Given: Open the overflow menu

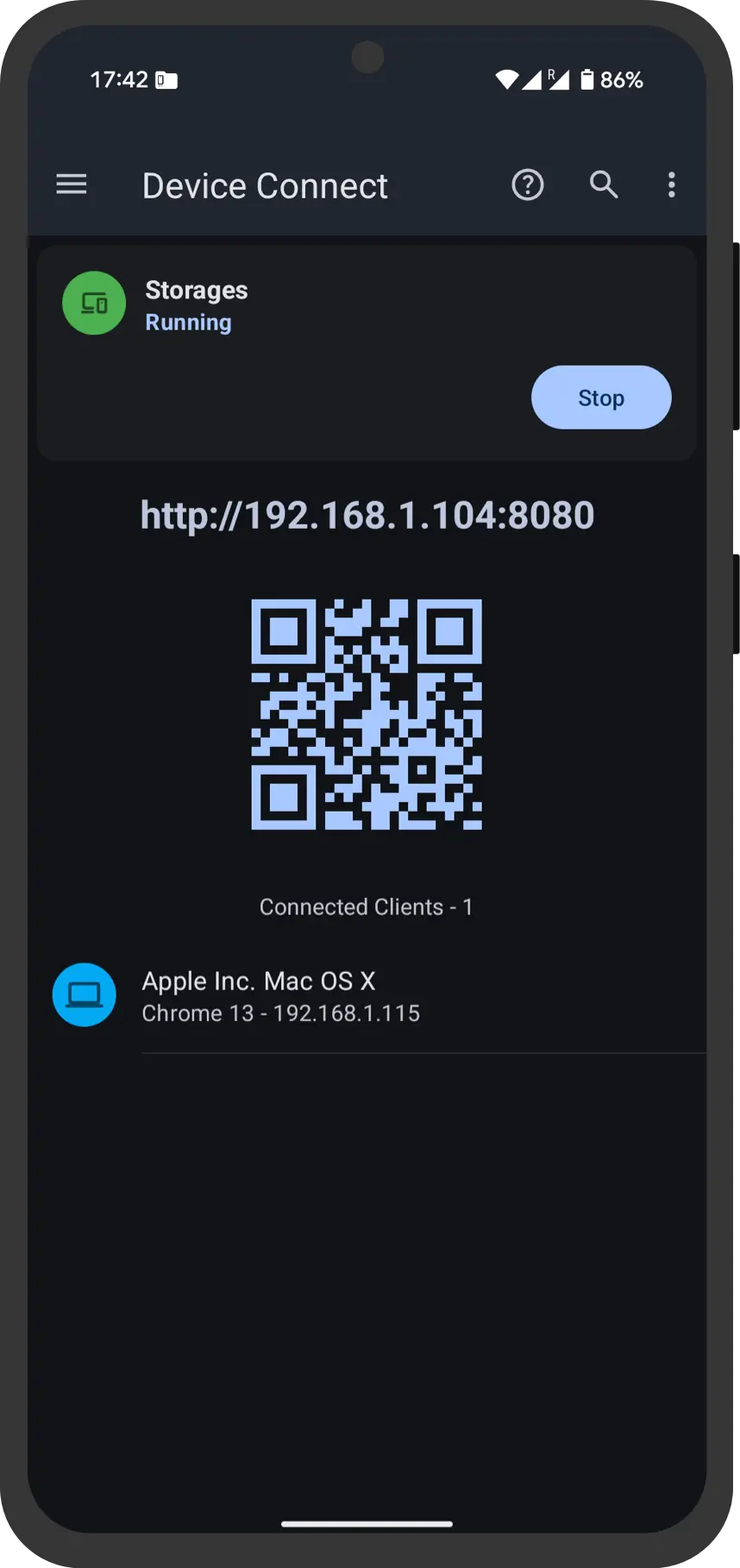Looking at the screenshot, I should pos(671,185).
